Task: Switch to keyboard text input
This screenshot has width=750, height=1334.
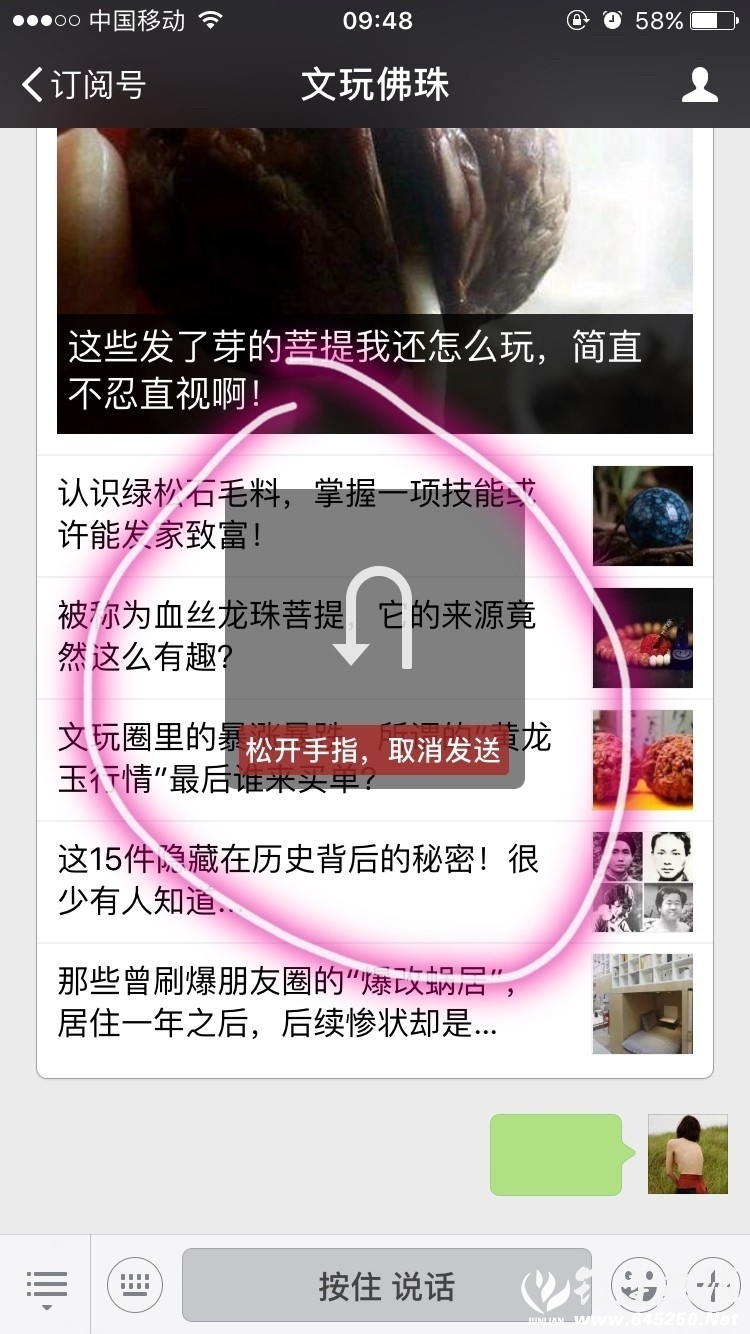Action: (x=135, y=1284)
